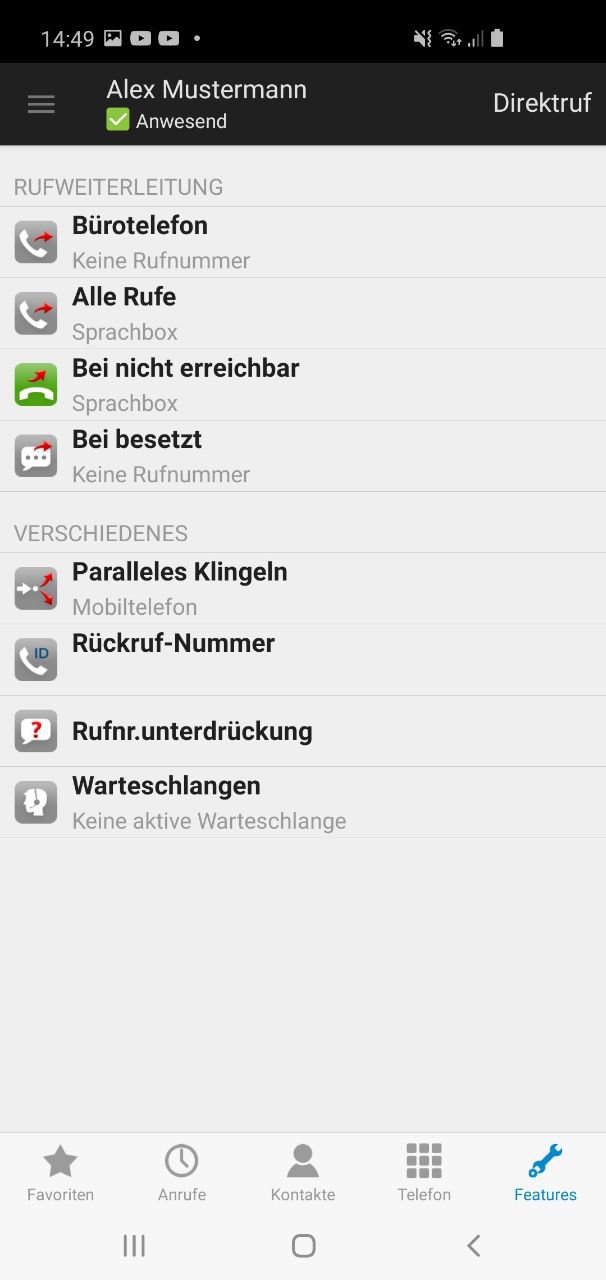This screenshot has height=1280, width=606.
Task: Open the Rückruf-Nummer setting
Action: [303, 660]
